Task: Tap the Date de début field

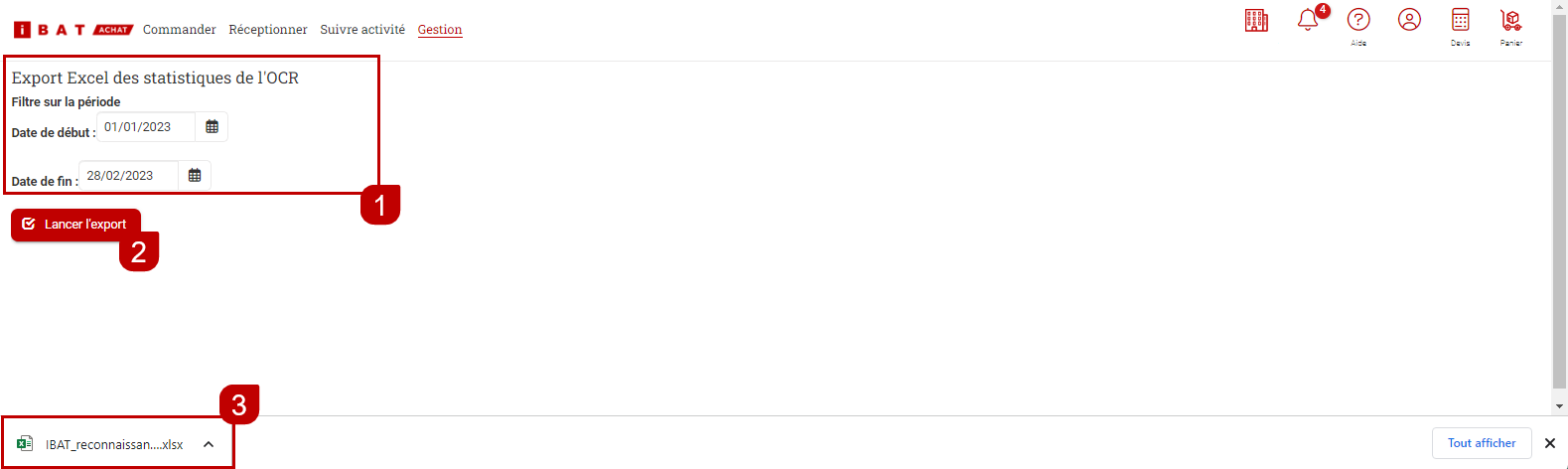Action: coord(145,127)
